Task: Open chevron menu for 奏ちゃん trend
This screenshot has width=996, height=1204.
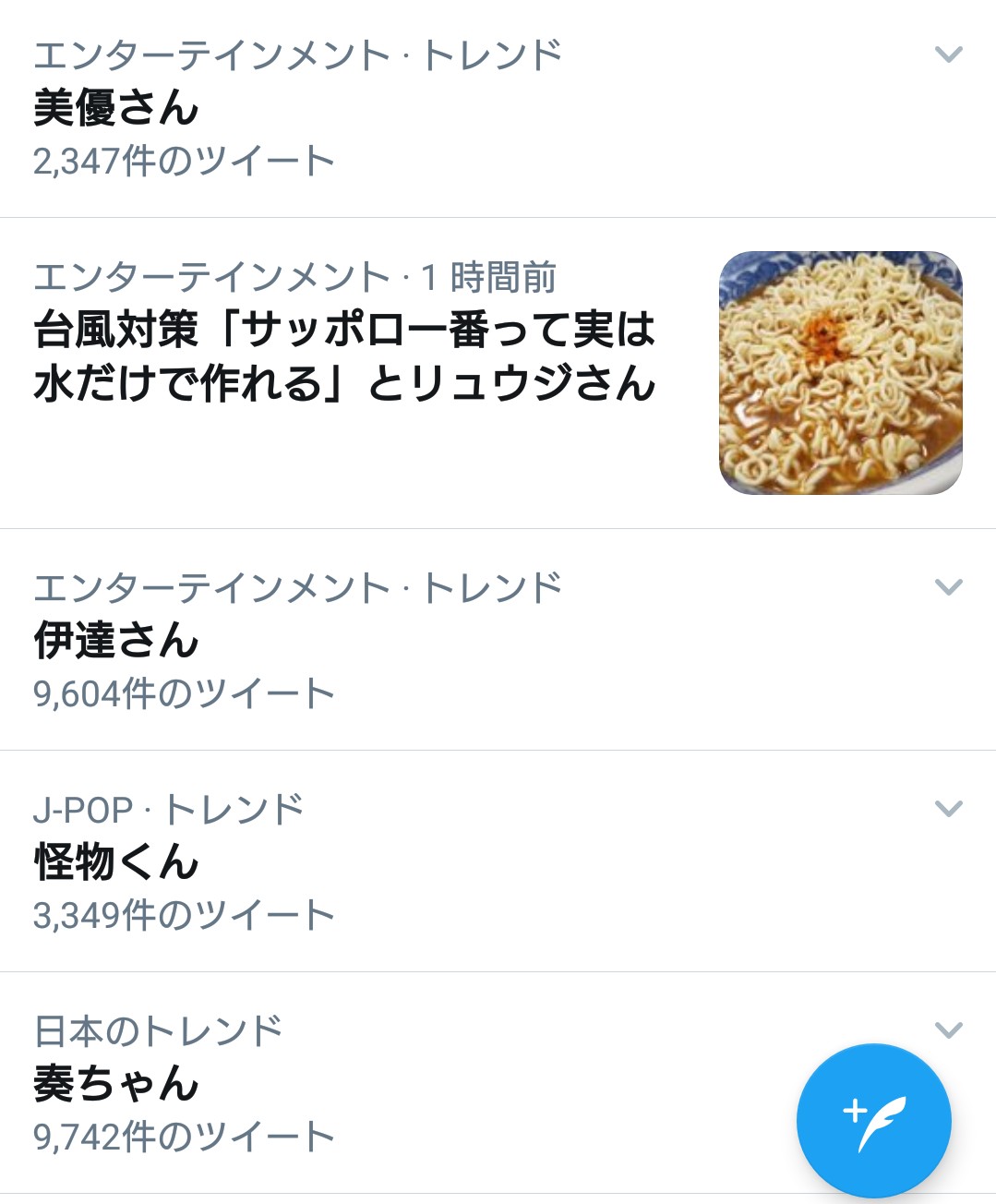Action: pos(949,1029)
